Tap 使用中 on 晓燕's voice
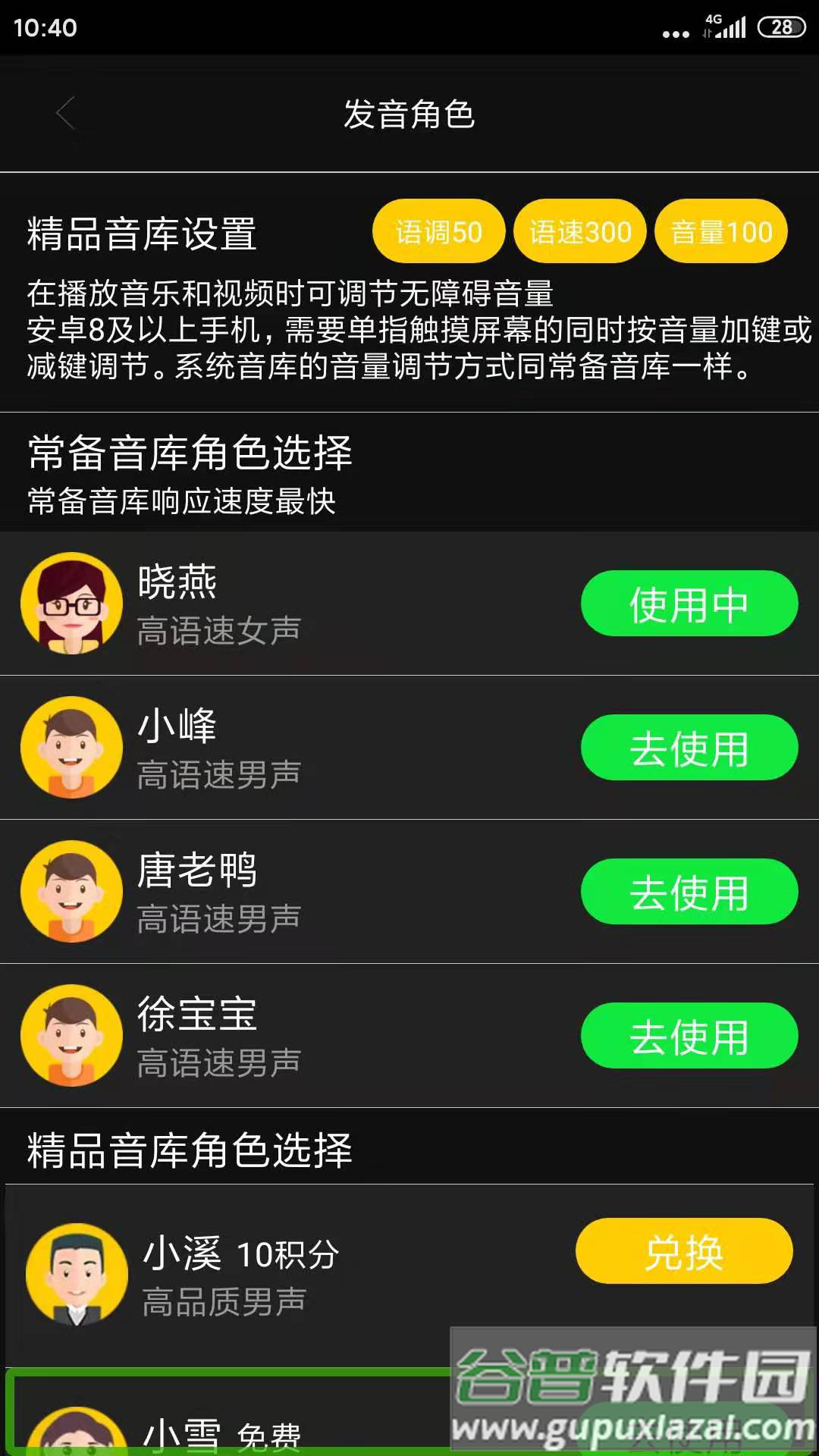The image size is (819, 1456). click(689, 603)
